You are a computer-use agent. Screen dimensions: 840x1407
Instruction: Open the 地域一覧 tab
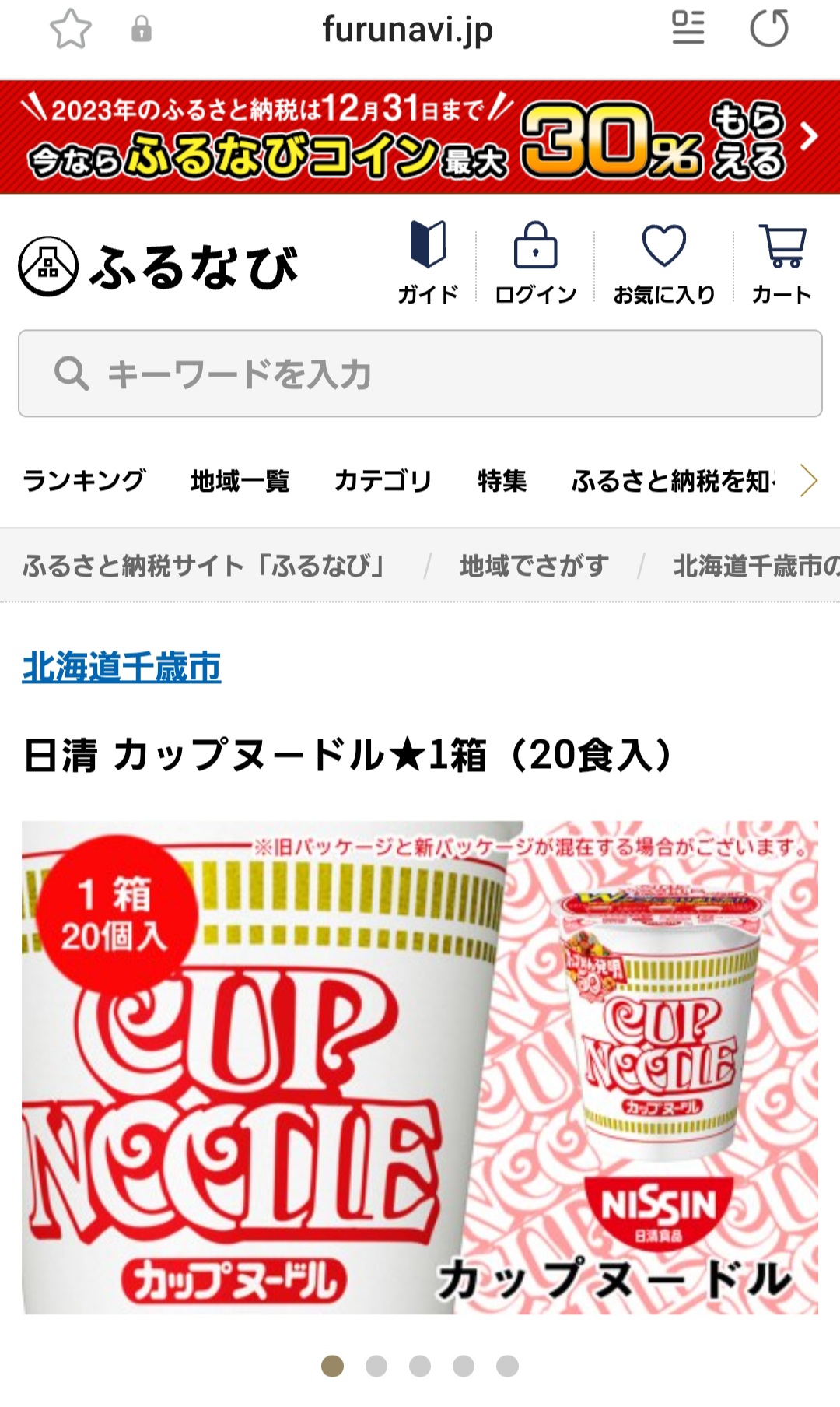click(240, 481)
